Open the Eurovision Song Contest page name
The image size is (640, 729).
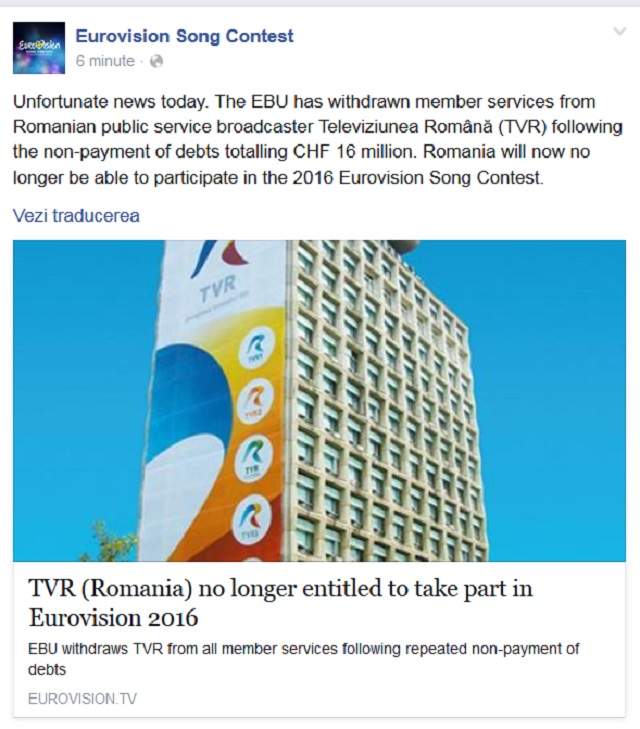[x=184, y=36]
